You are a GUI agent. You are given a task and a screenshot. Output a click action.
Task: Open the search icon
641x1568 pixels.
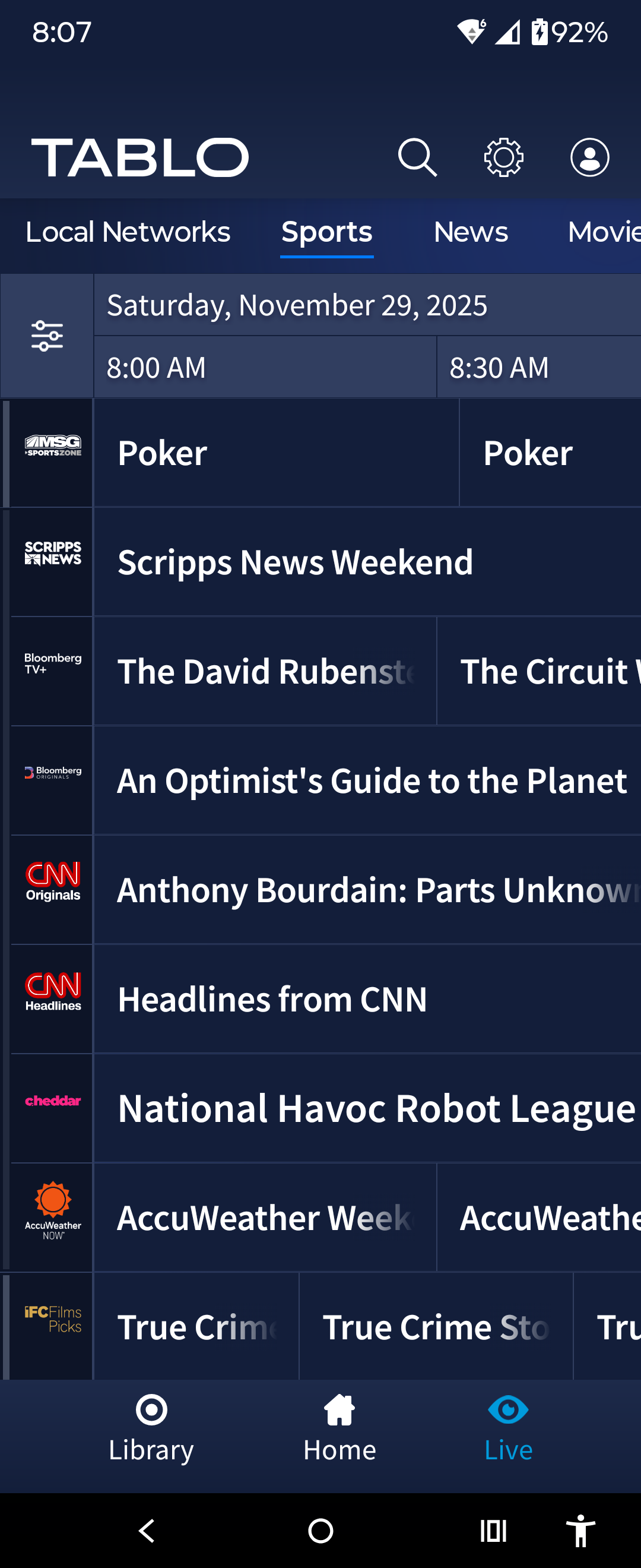417,157
